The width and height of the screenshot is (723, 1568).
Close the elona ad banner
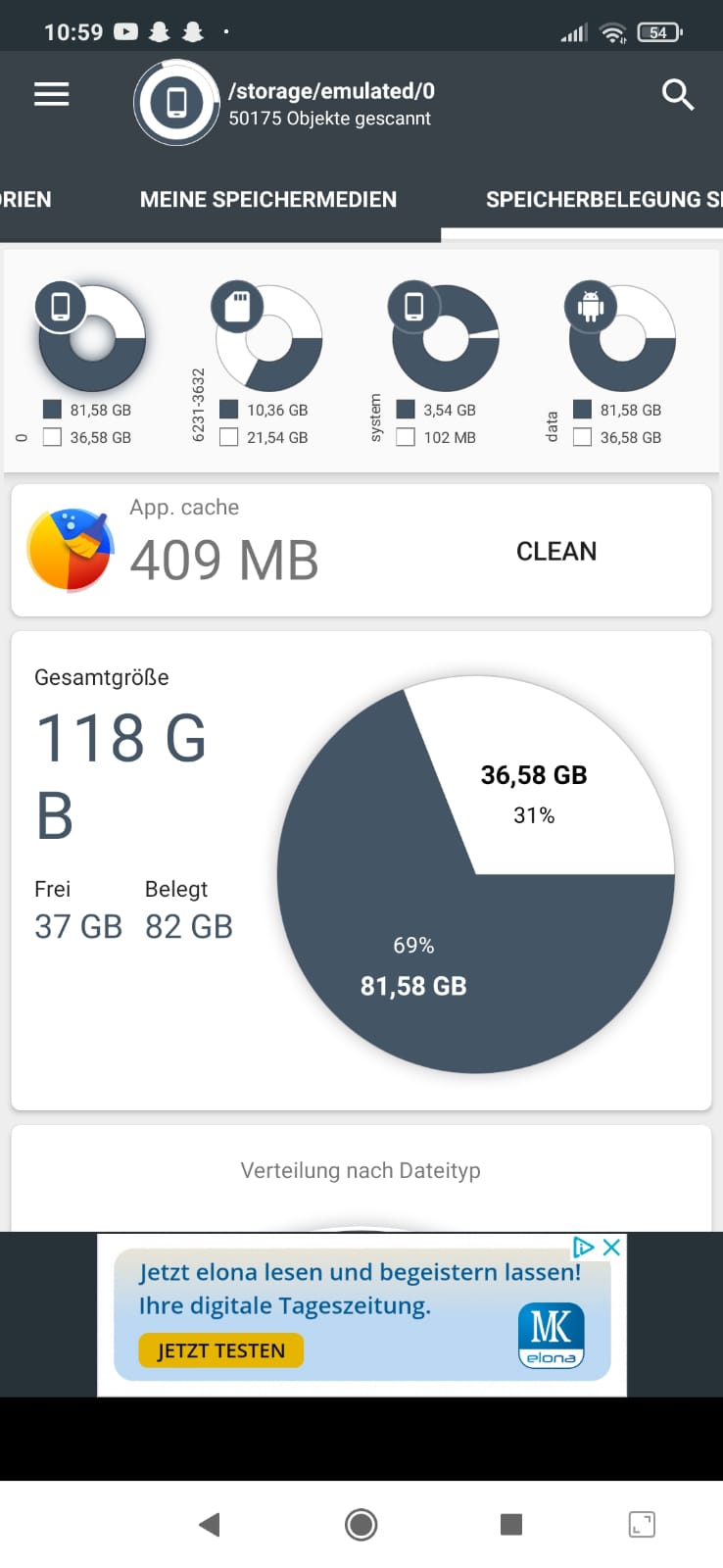(612, 1247)
